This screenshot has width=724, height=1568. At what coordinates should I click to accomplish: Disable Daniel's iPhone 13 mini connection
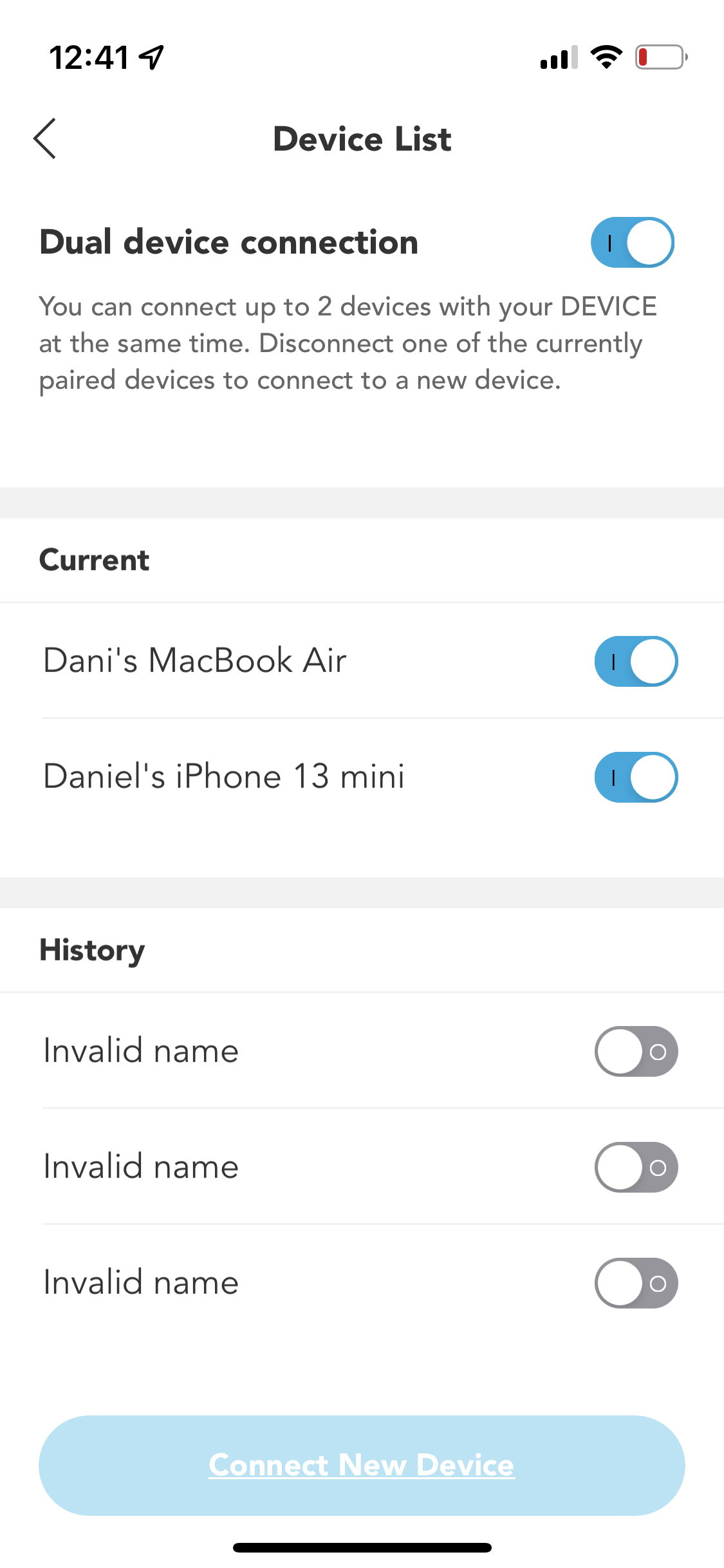click(x=636, y=778)
